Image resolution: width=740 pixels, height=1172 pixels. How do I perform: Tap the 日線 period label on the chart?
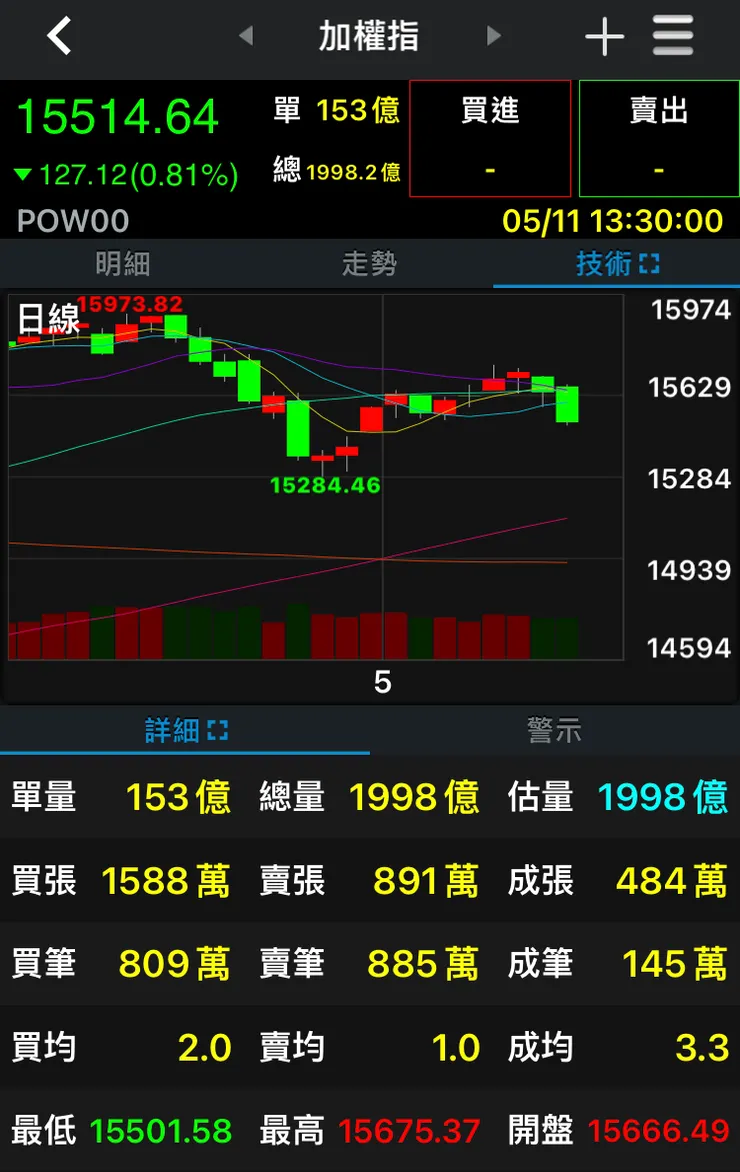48,318
